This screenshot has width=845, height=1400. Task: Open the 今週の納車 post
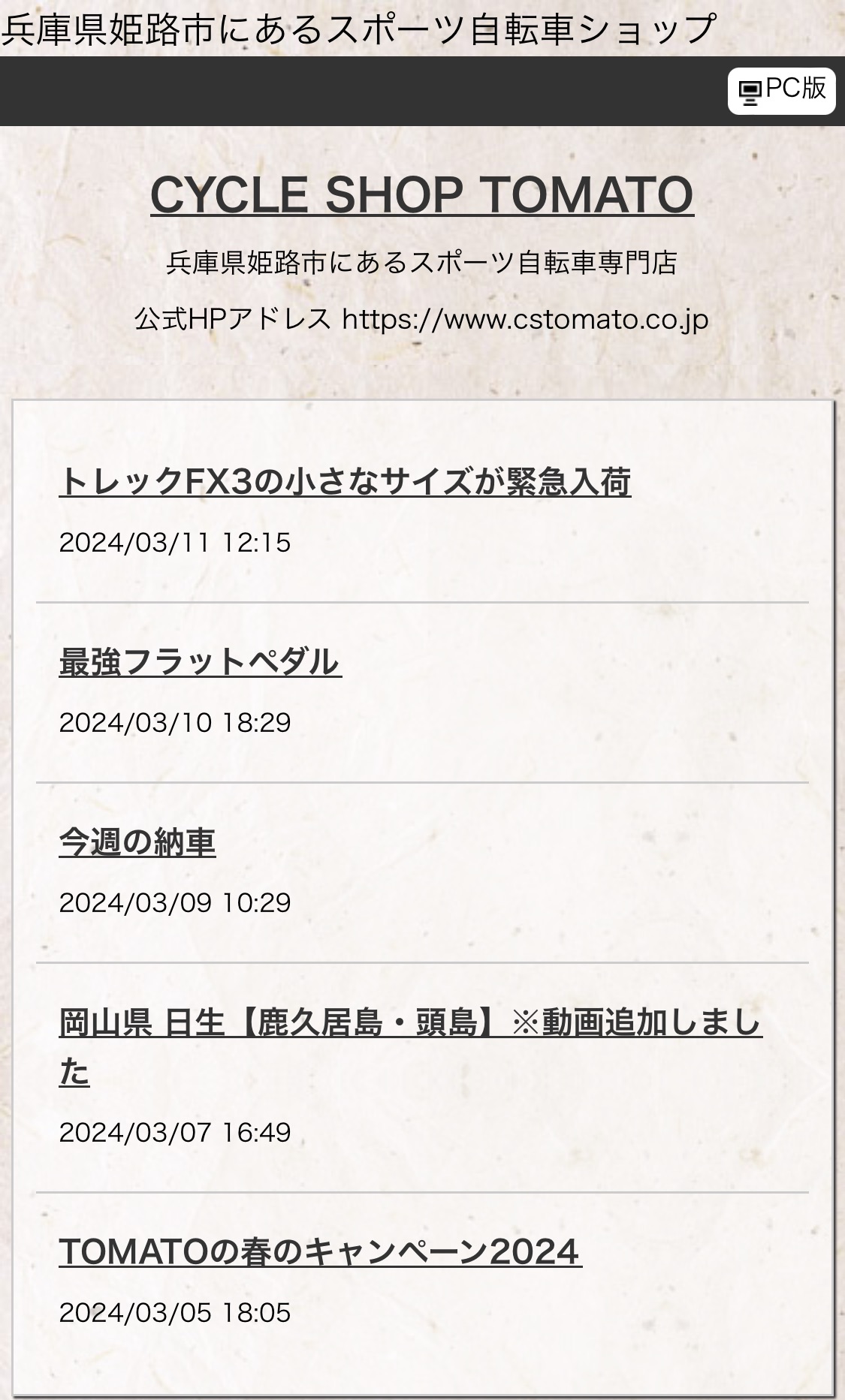(137, 842)
